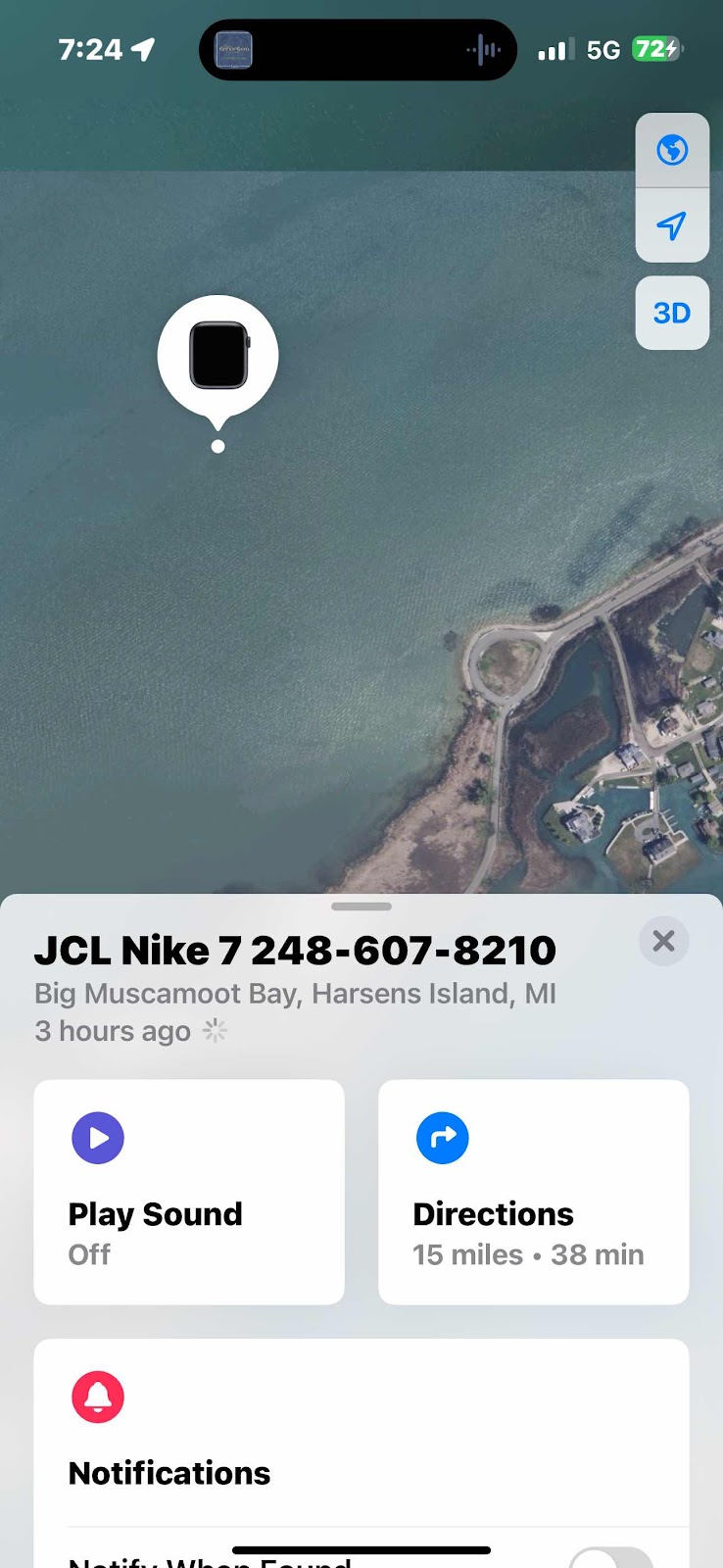Switch map to 3D view

[x=672, y=313]
